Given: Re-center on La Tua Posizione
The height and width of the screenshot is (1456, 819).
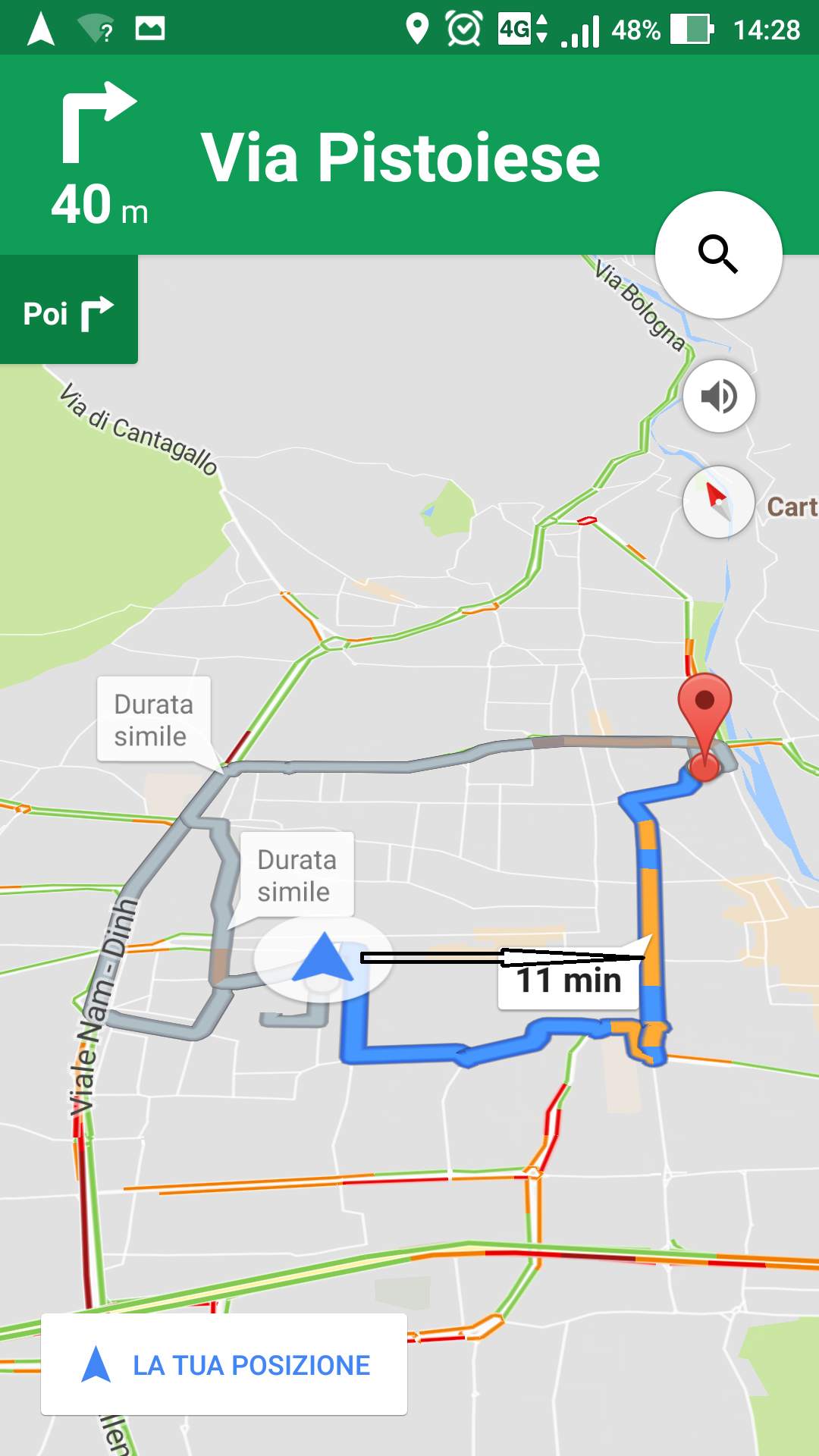Looking at the screenshot, I should [x=224, y=1364].
